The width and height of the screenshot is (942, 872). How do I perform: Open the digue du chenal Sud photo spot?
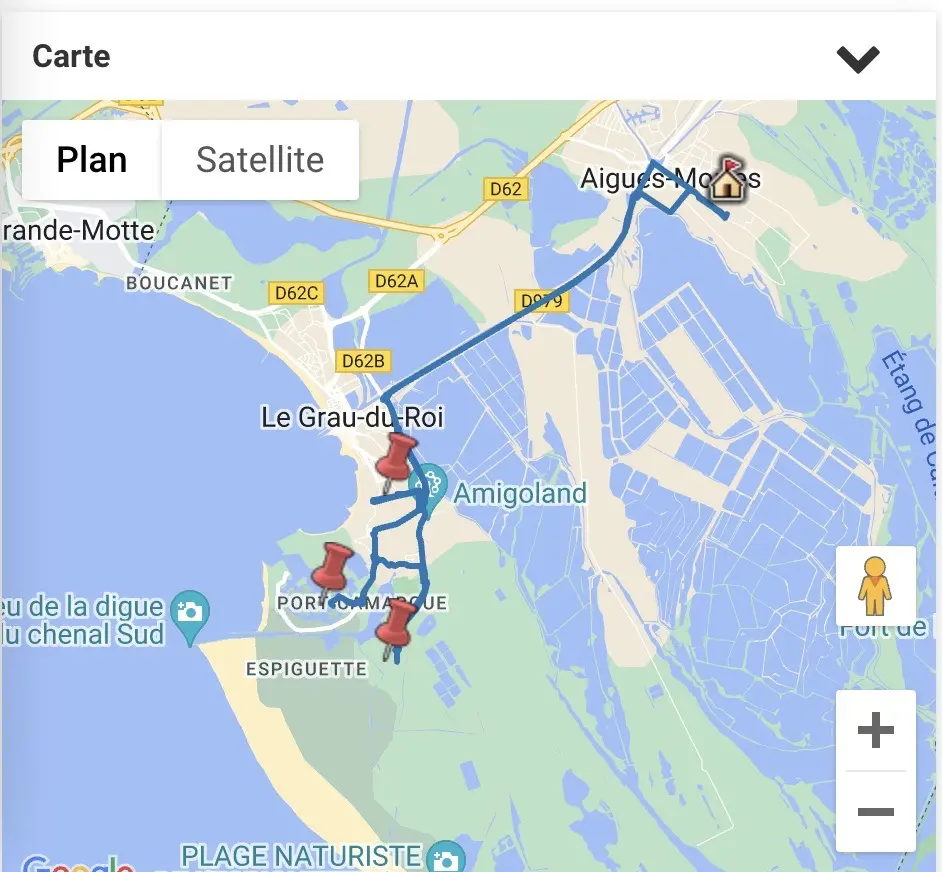click(190, 609)
